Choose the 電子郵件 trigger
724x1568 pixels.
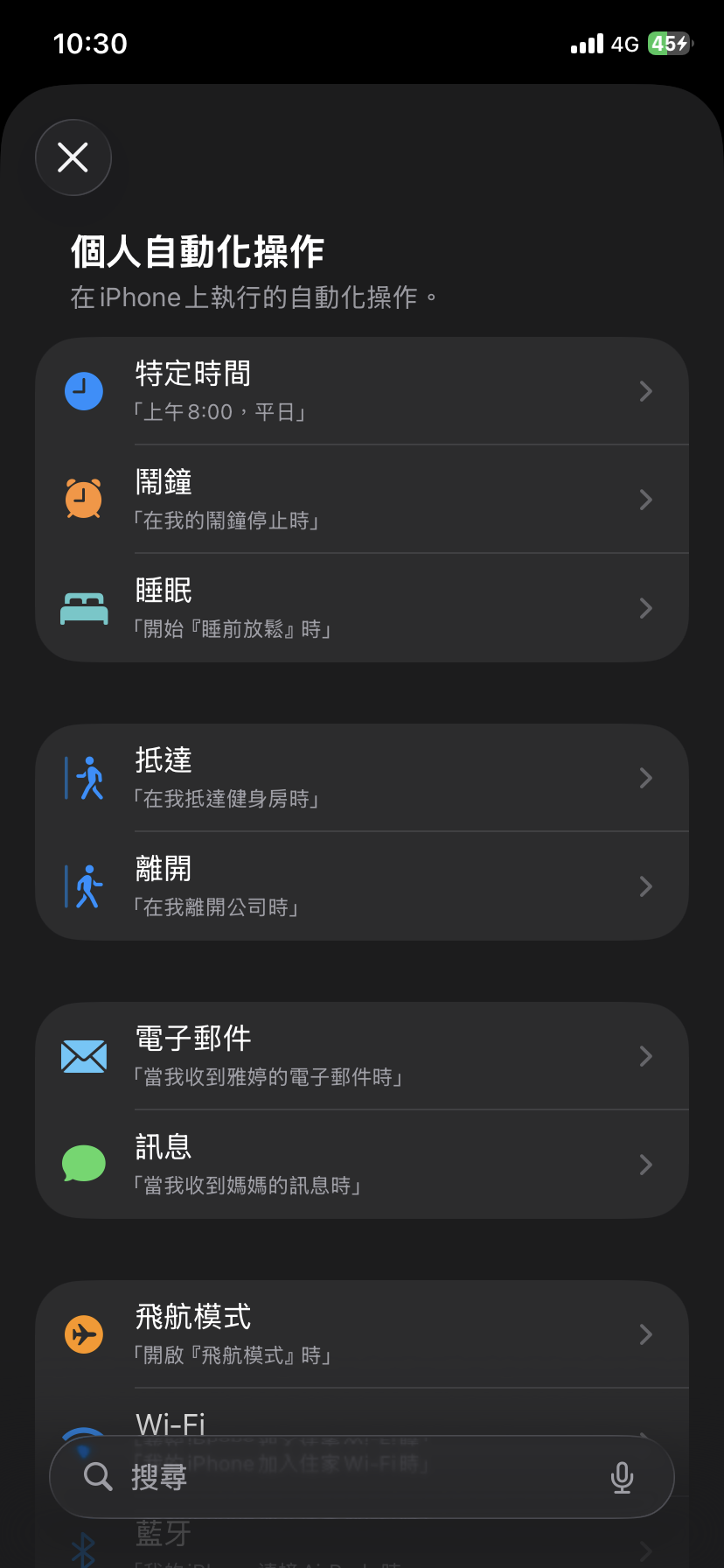tap(362, 1056)
